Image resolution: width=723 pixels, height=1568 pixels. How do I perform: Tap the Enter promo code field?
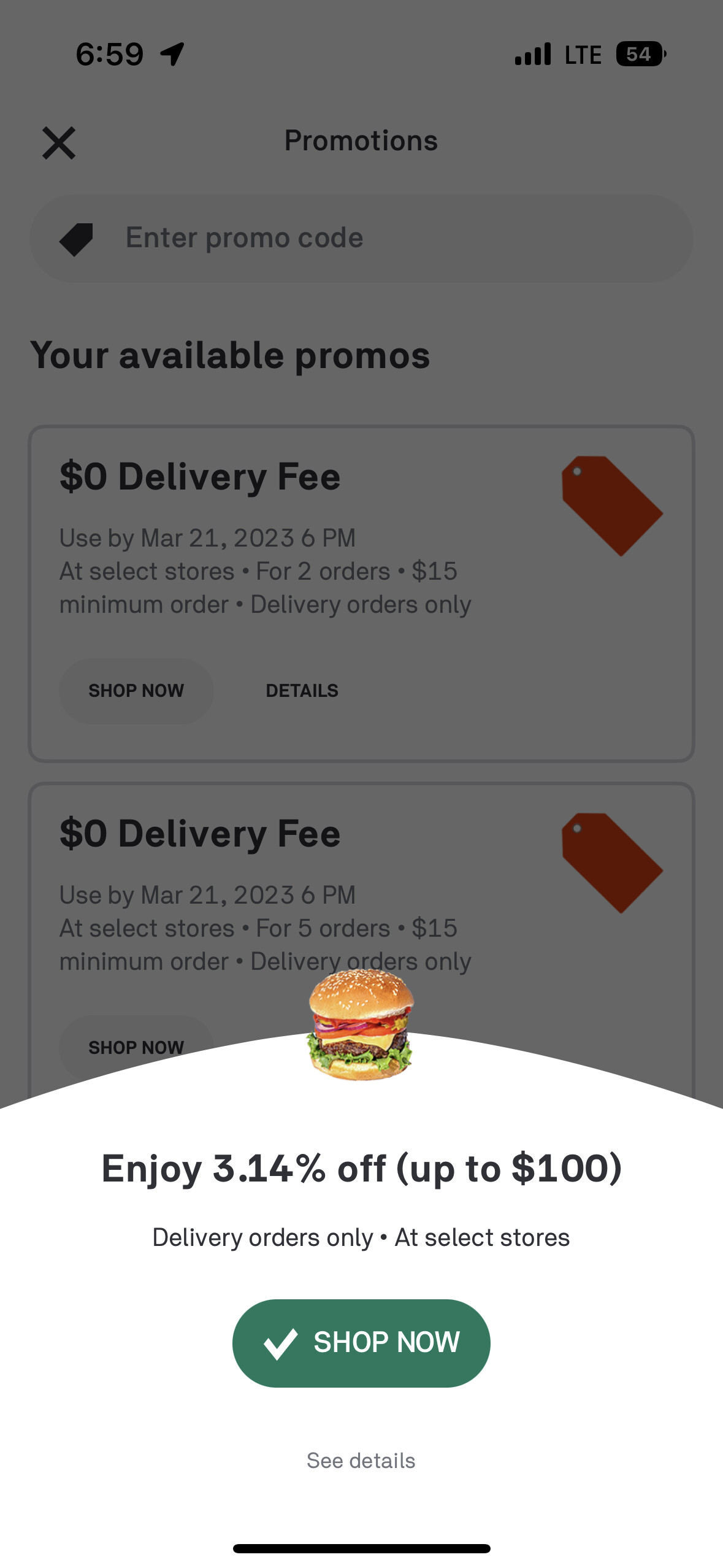click(362, 238)
